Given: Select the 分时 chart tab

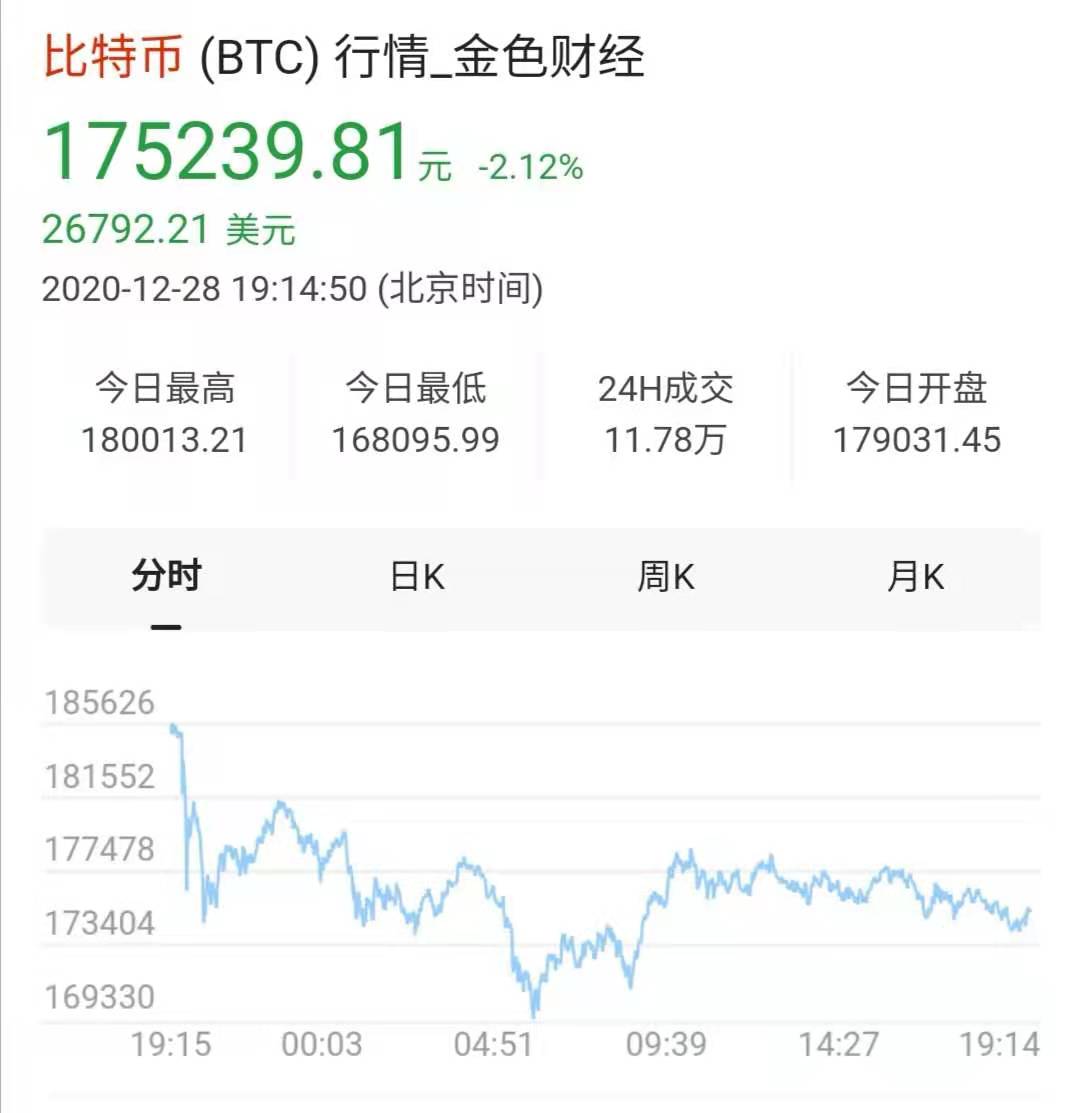Looking at the screenshot, I should pyautogui.click(x=167, y=578).
